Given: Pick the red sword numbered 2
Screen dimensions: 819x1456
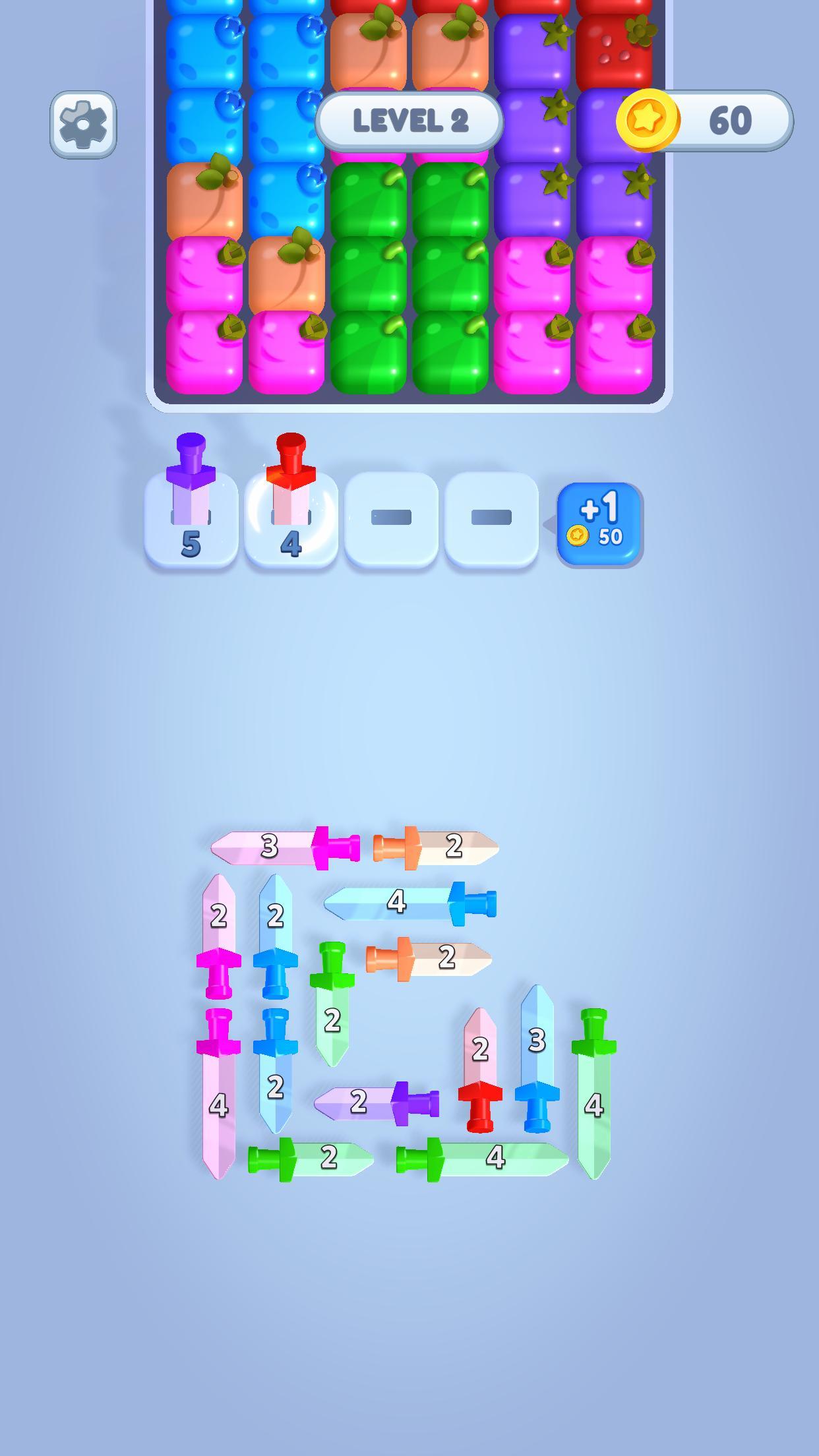Looking at the screenshot, I should coord(480,1069).
